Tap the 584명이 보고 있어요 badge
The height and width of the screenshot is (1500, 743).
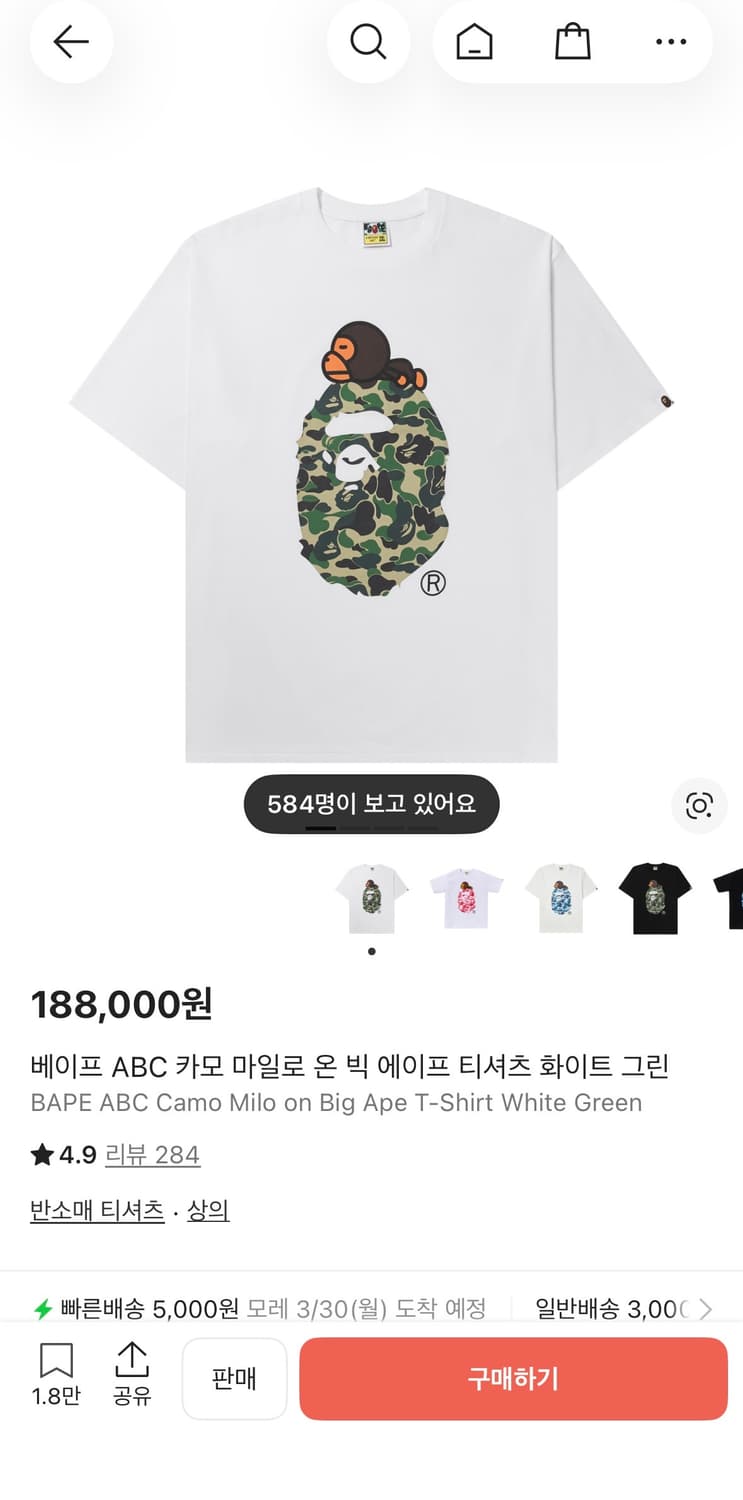pyautogui.click(x=371, y=804)
